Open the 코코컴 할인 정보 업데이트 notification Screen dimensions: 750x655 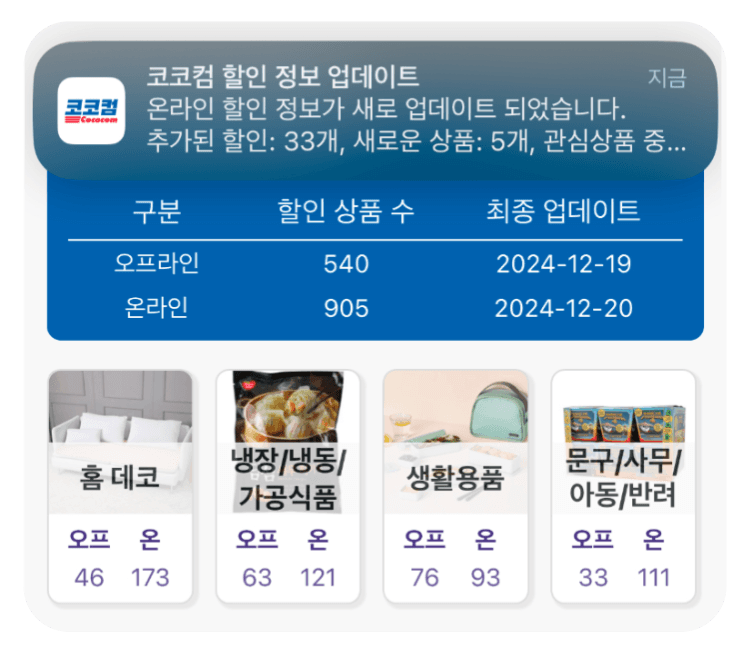pos(375,110)
